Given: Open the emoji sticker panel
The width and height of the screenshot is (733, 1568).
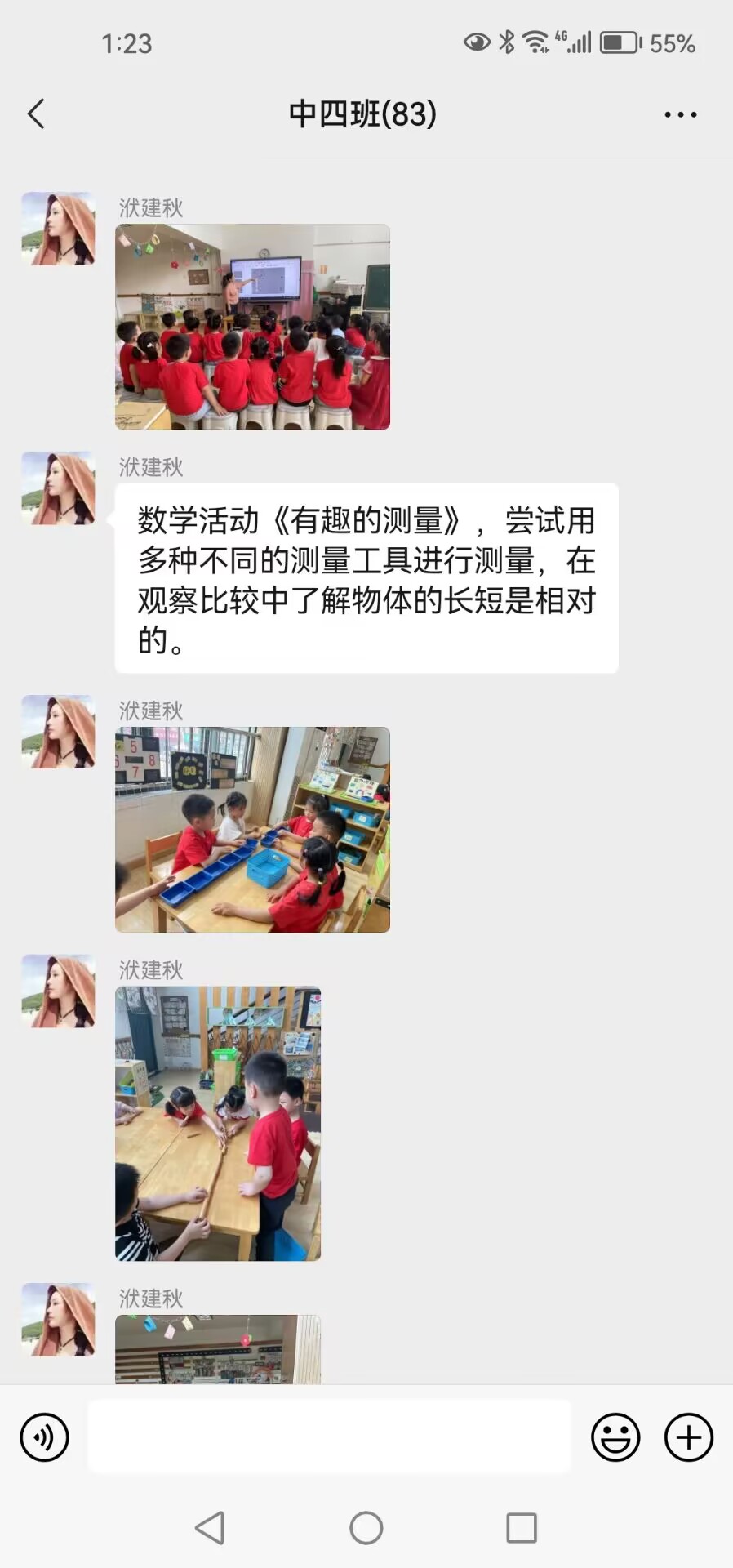Looking at the screenshot, I should coord(615,1437).
